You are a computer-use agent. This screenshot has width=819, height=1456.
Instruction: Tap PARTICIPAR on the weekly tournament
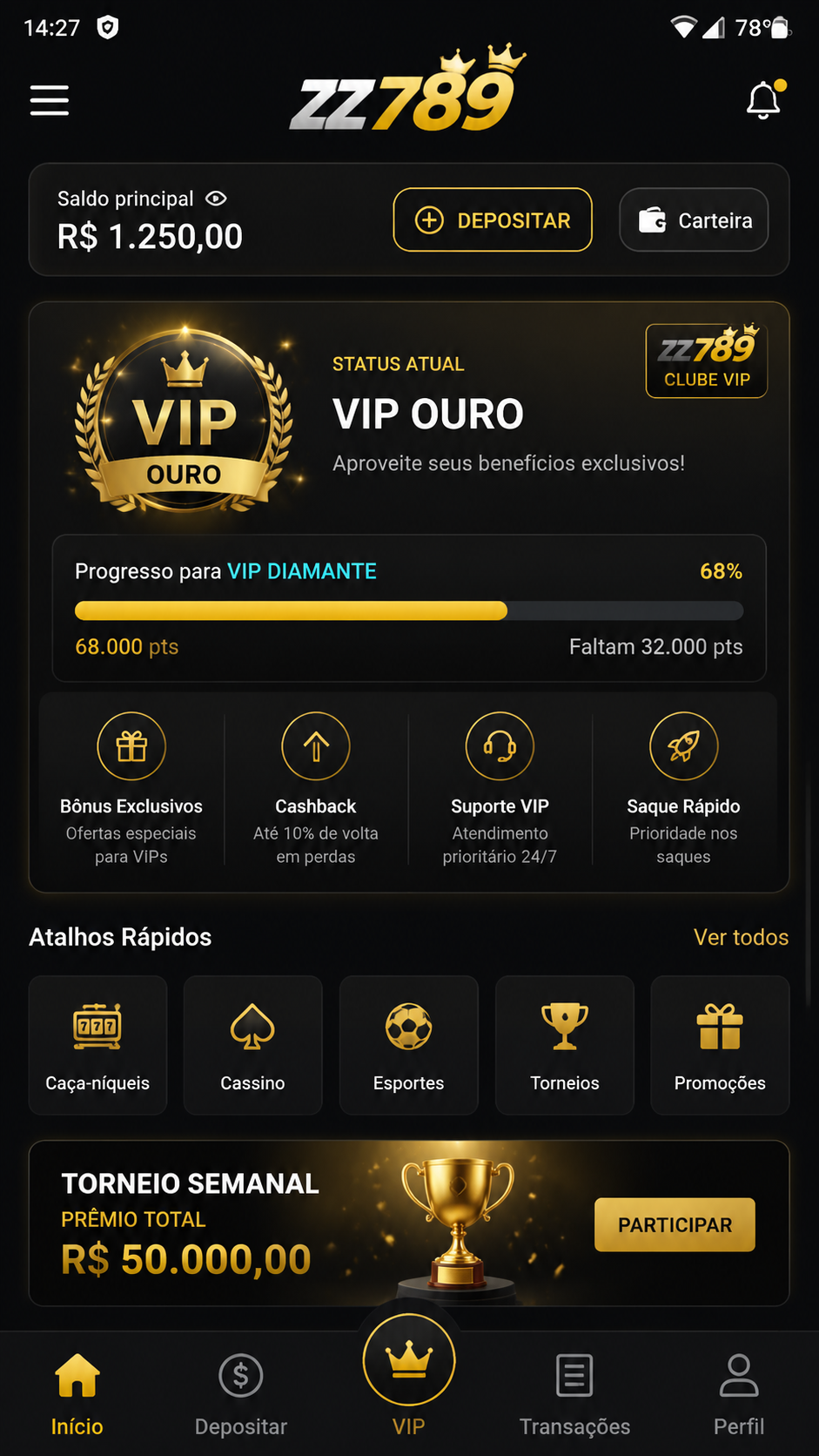[x=675, y=1224]
